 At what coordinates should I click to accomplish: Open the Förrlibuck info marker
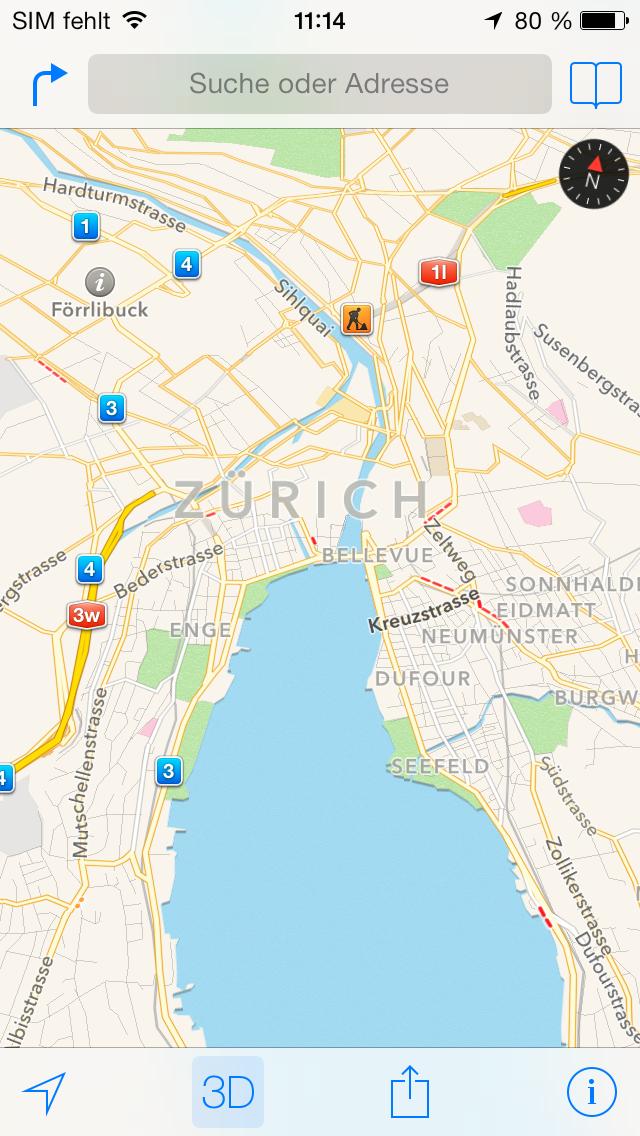pos(100,282)
